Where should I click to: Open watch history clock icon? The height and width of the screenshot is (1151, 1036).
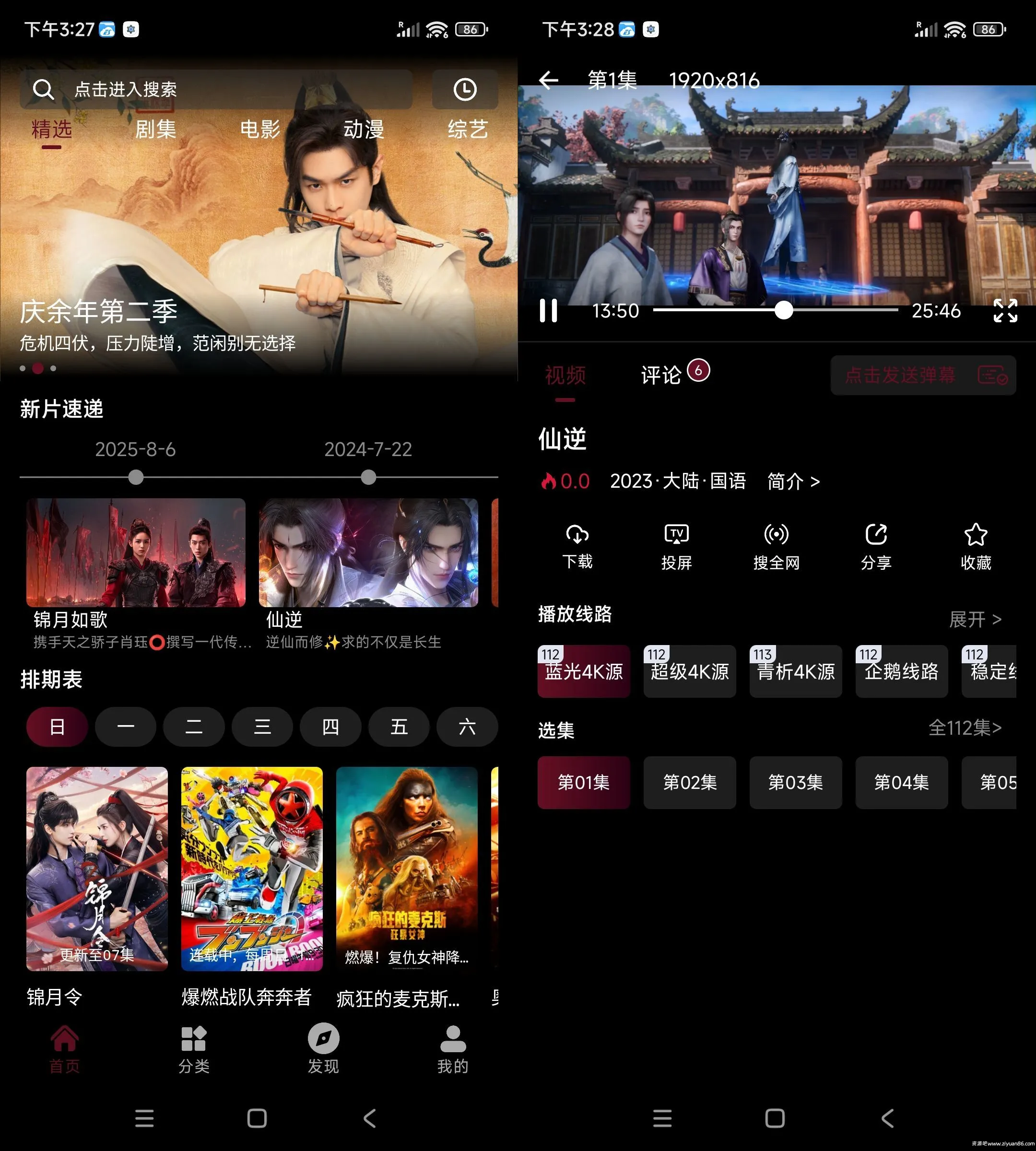464,89
